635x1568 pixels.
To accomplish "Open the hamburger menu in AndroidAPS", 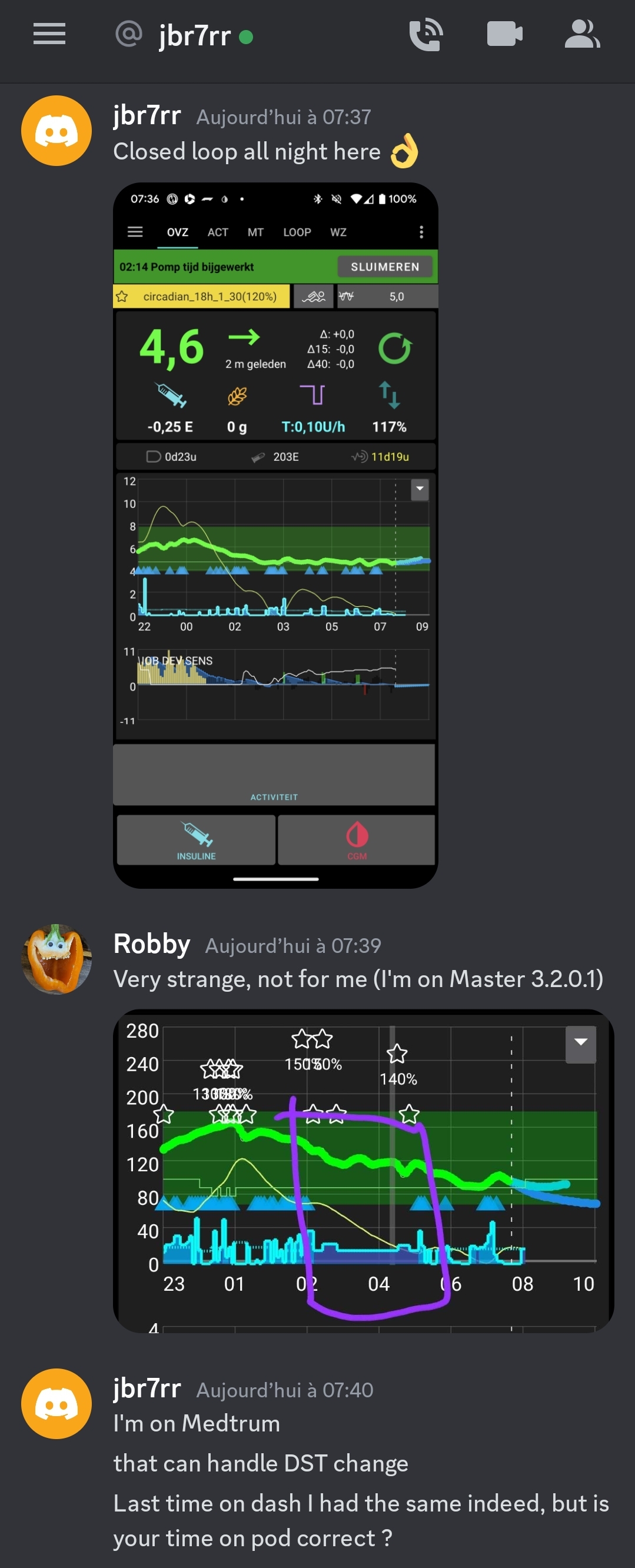I will pyautogui.click(x=135, y=232).
